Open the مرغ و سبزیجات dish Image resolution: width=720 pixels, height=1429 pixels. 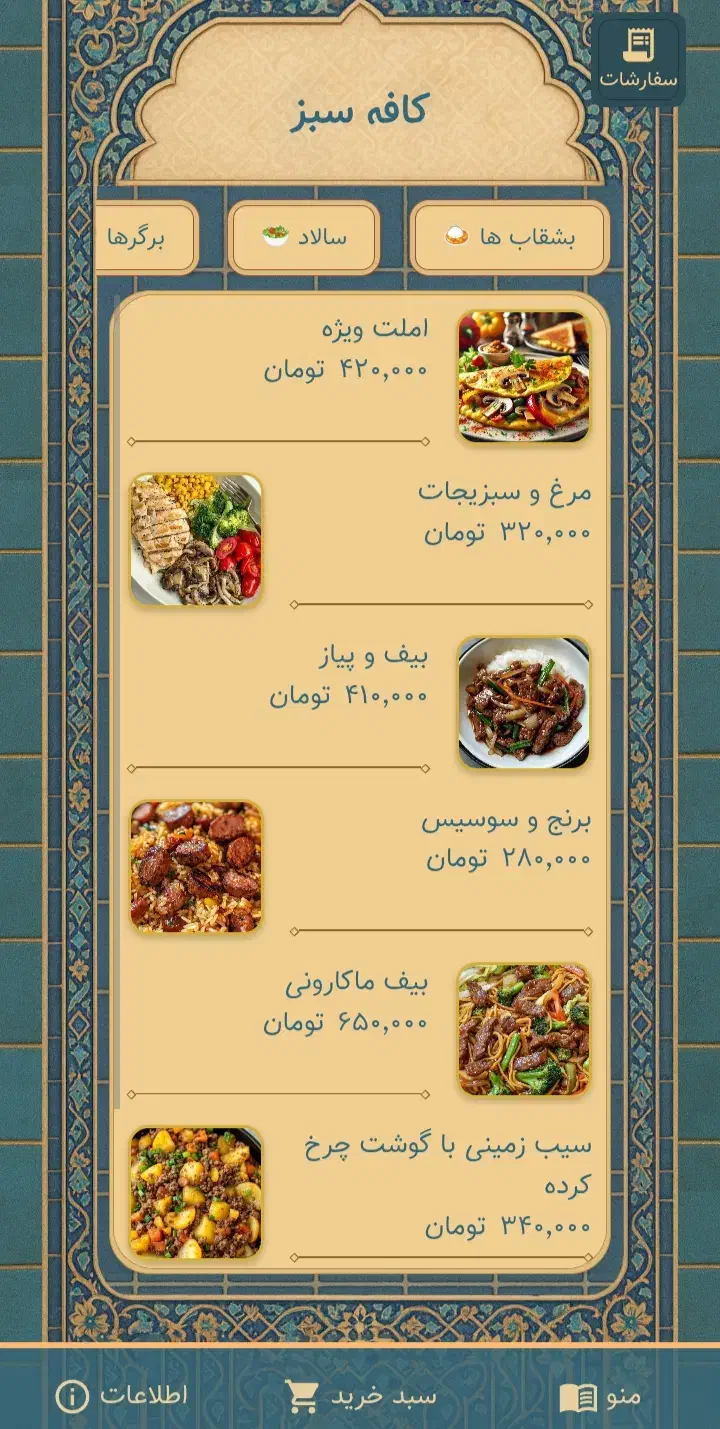pyautogui.click(x=360, y=538)
